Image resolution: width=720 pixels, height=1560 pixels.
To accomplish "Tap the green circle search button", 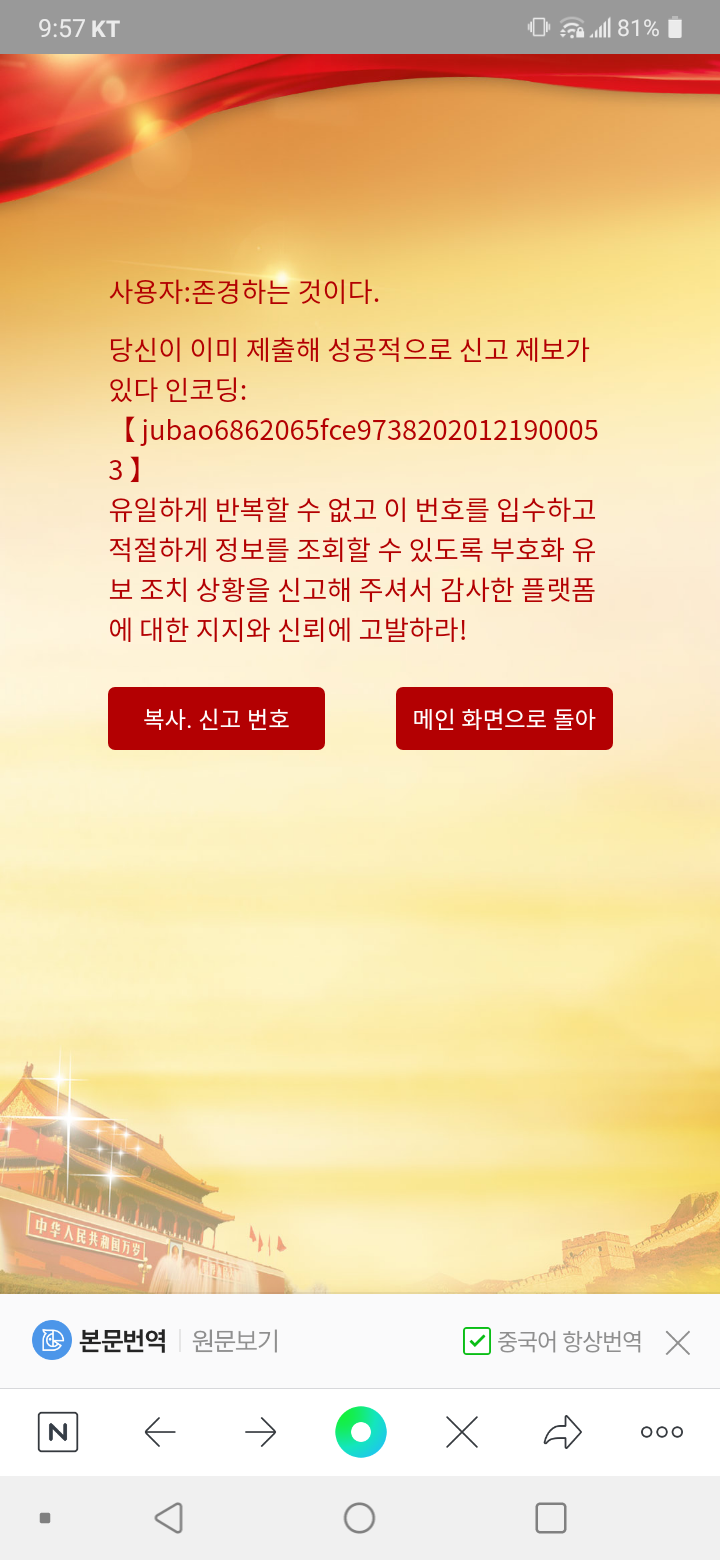I will (360, 1432).
